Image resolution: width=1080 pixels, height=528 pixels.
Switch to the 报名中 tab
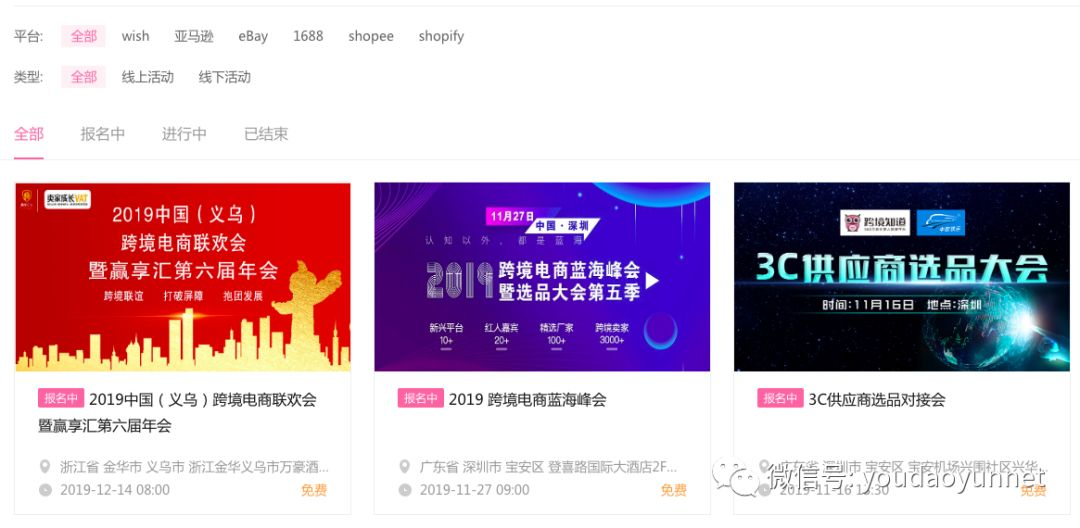(103, 134)
